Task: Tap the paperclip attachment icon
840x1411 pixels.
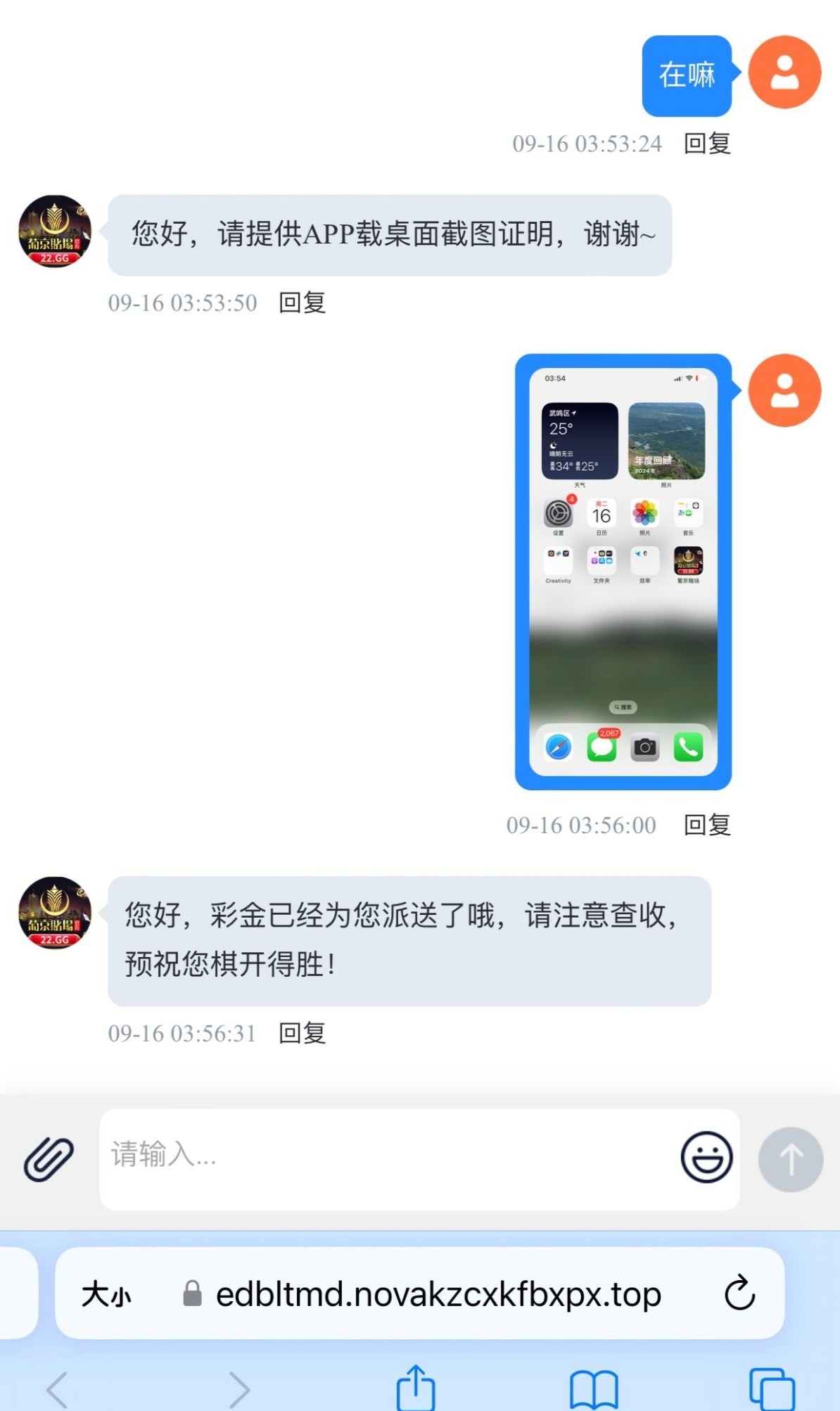Action: click(49, 1159)
